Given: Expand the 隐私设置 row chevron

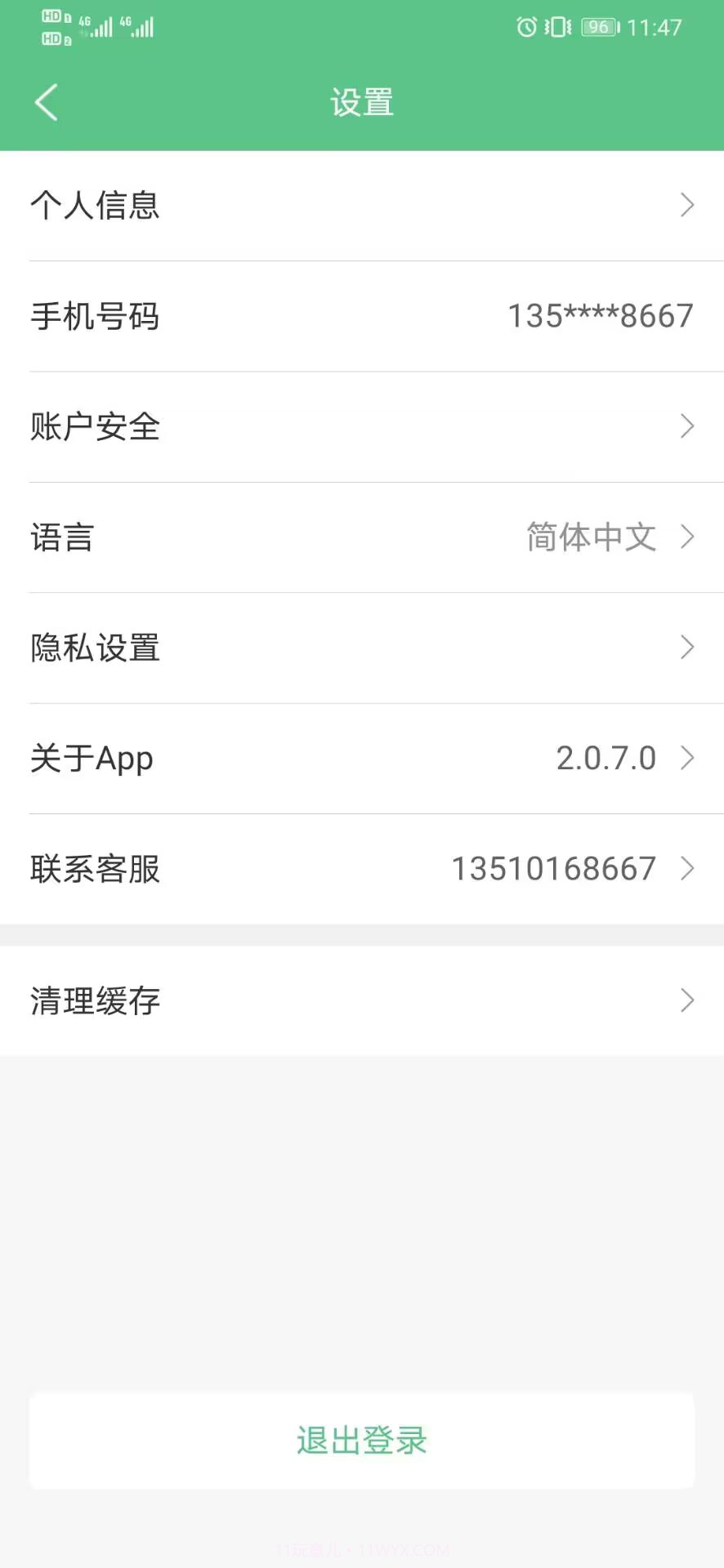Looking at the screenshot, I should [x=686, y=648].
